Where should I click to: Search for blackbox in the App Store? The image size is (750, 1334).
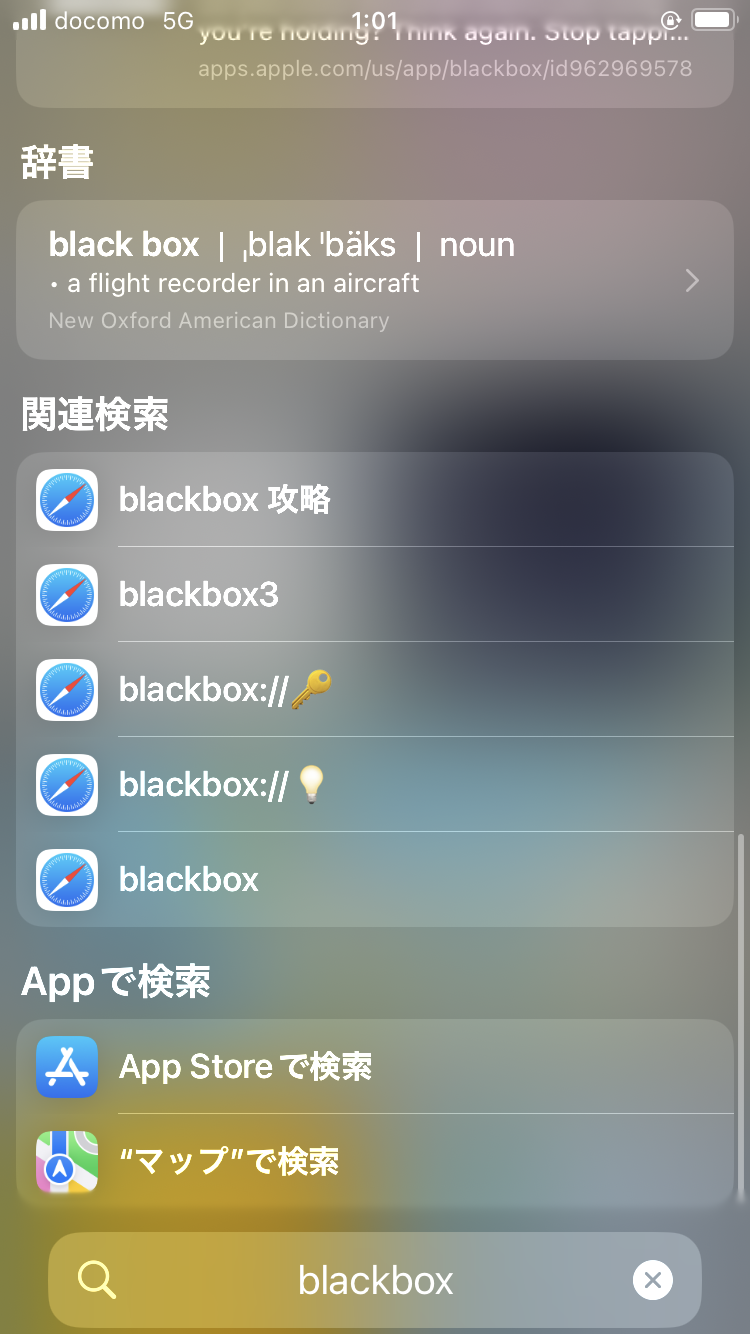[x=375, y=1066]
